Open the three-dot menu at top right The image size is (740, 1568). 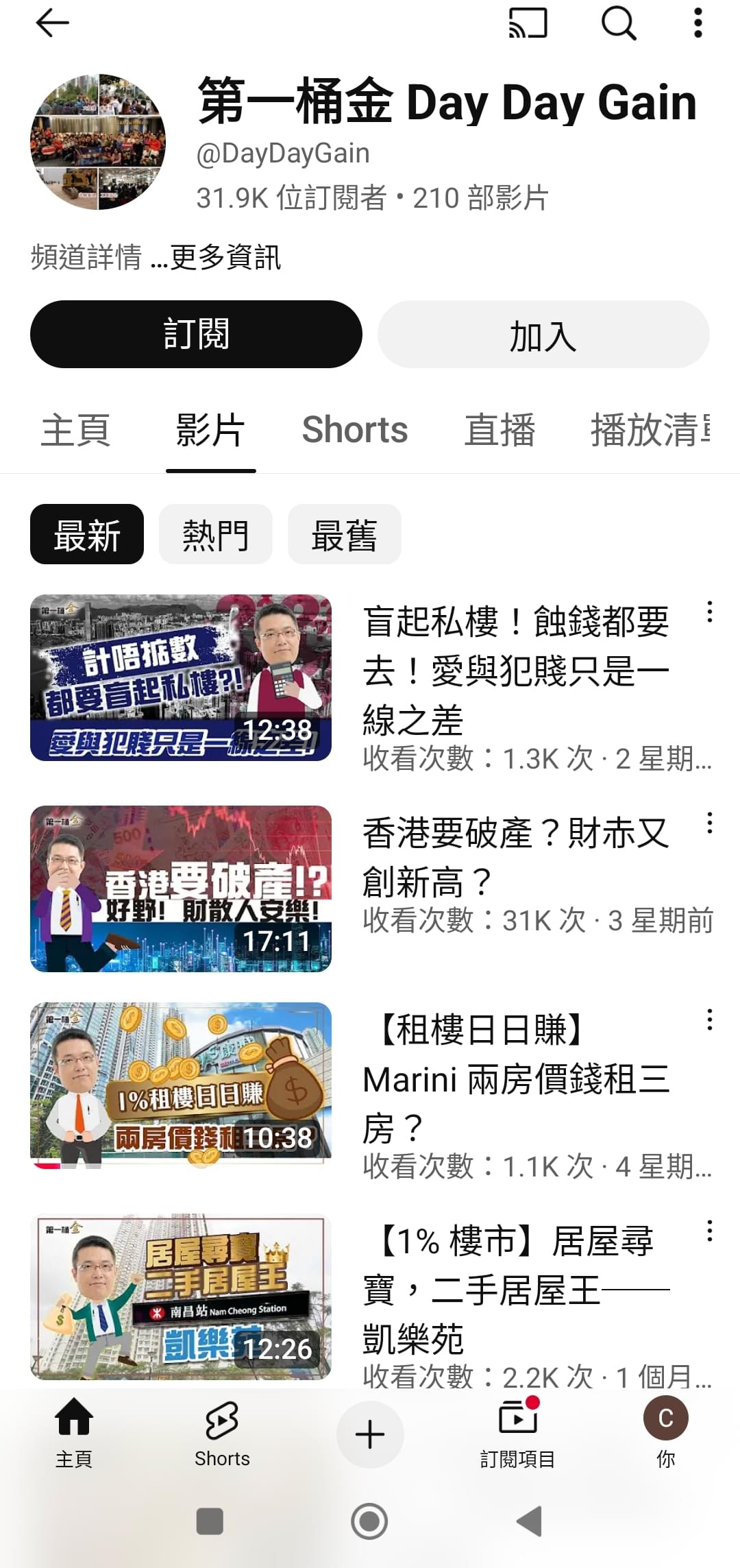698,23
